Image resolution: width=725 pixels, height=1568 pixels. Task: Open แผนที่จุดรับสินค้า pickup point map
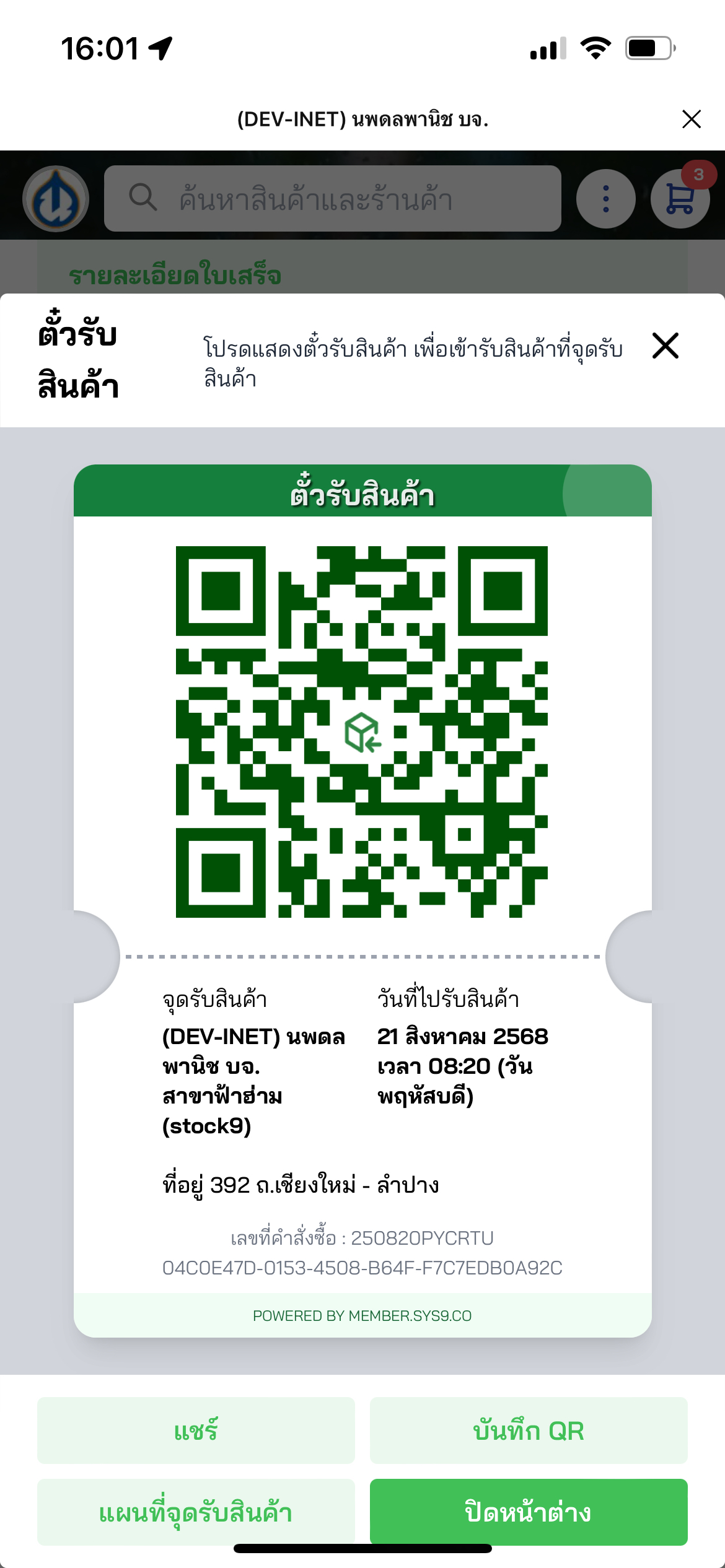(196, 1512)
